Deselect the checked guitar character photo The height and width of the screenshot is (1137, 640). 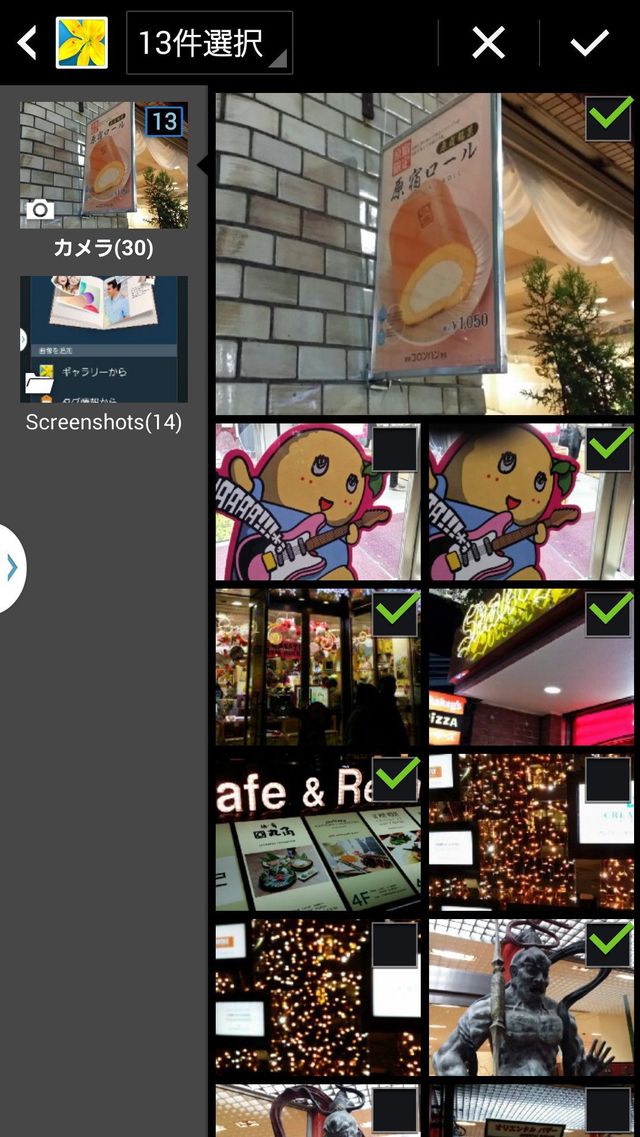[x=608, y=448]
